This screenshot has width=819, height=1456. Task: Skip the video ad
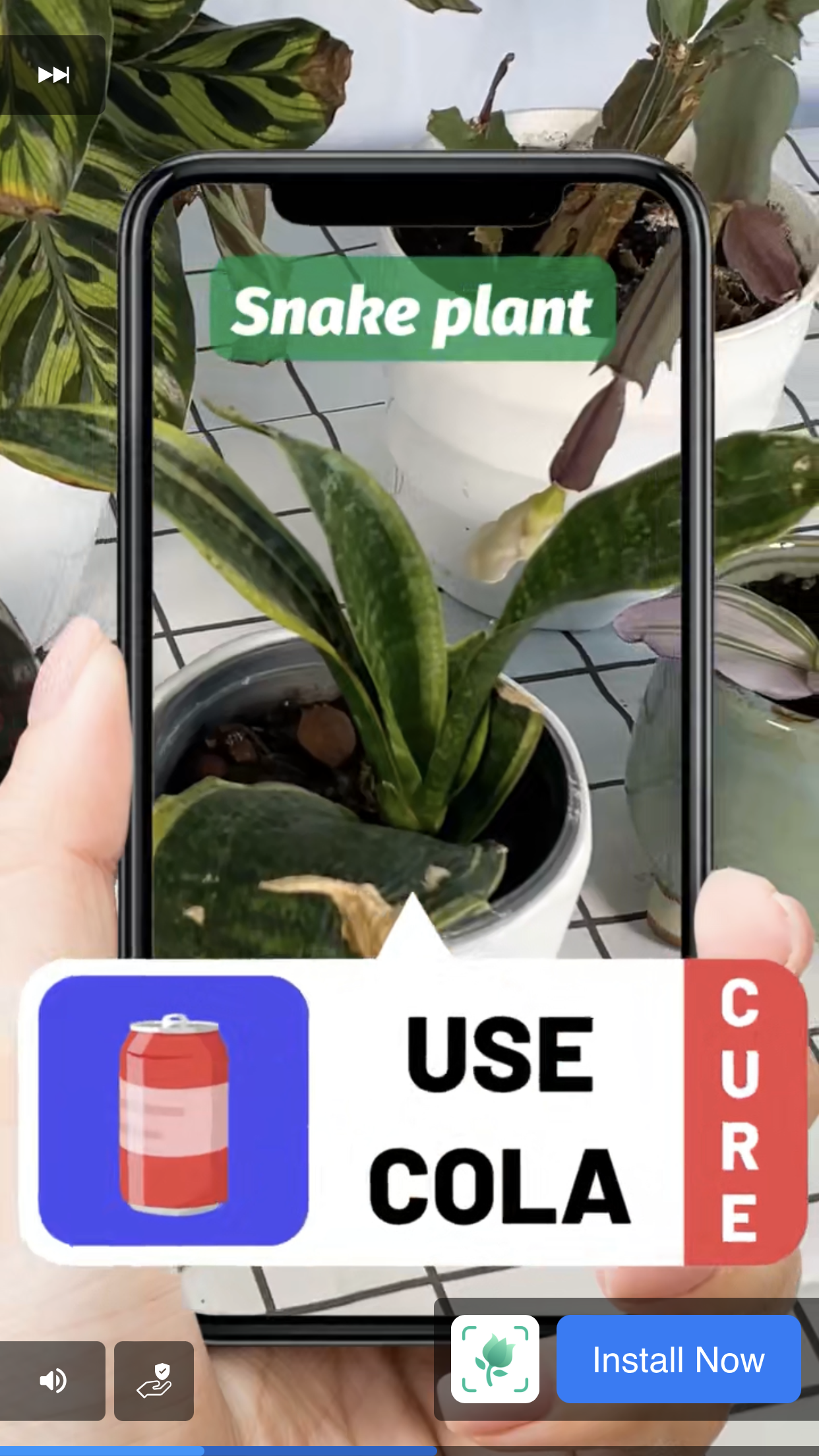point(53,75)
